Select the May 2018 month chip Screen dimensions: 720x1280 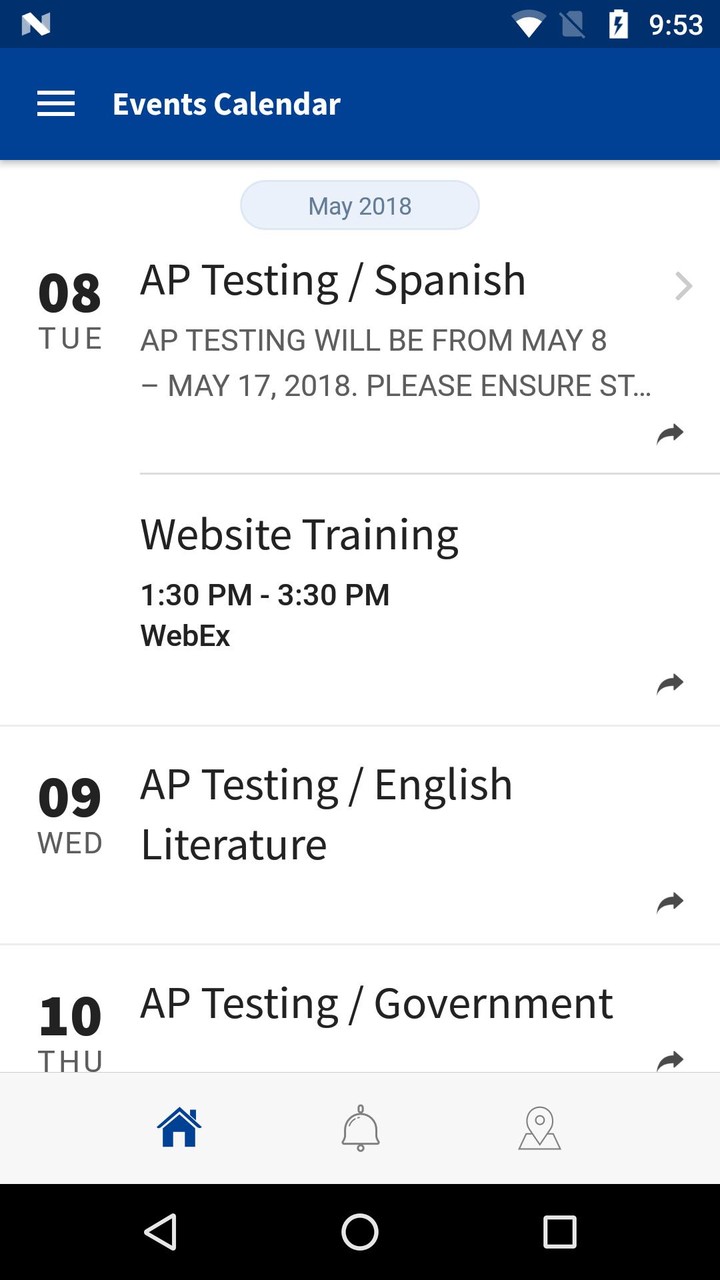pos(360,206)
